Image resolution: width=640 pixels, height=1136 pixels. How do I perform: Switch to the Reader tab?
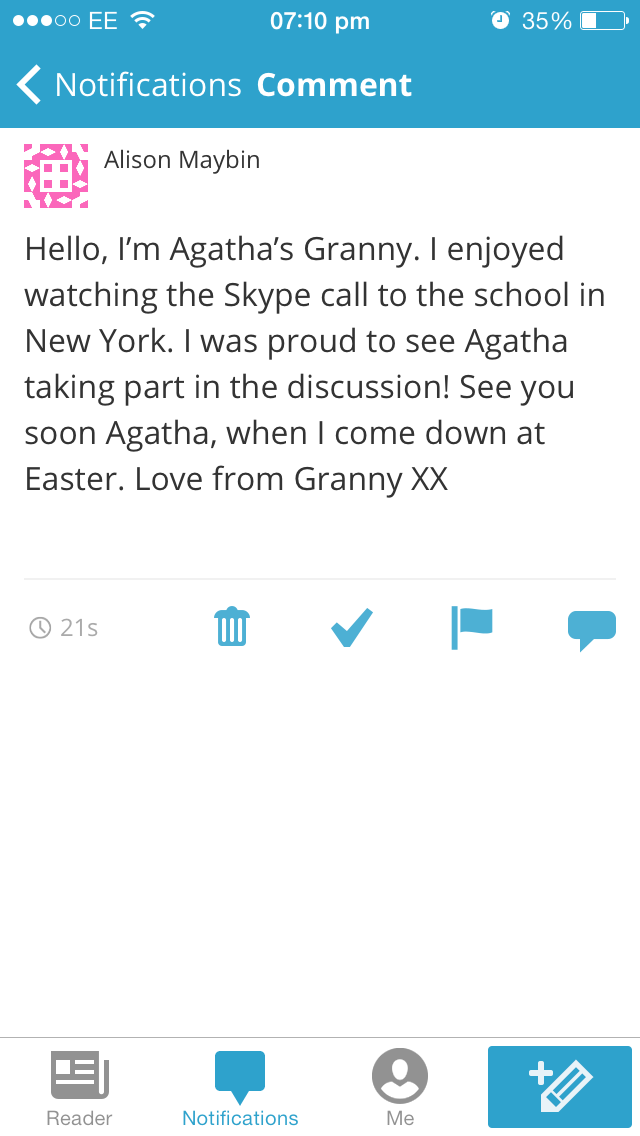80,1088
